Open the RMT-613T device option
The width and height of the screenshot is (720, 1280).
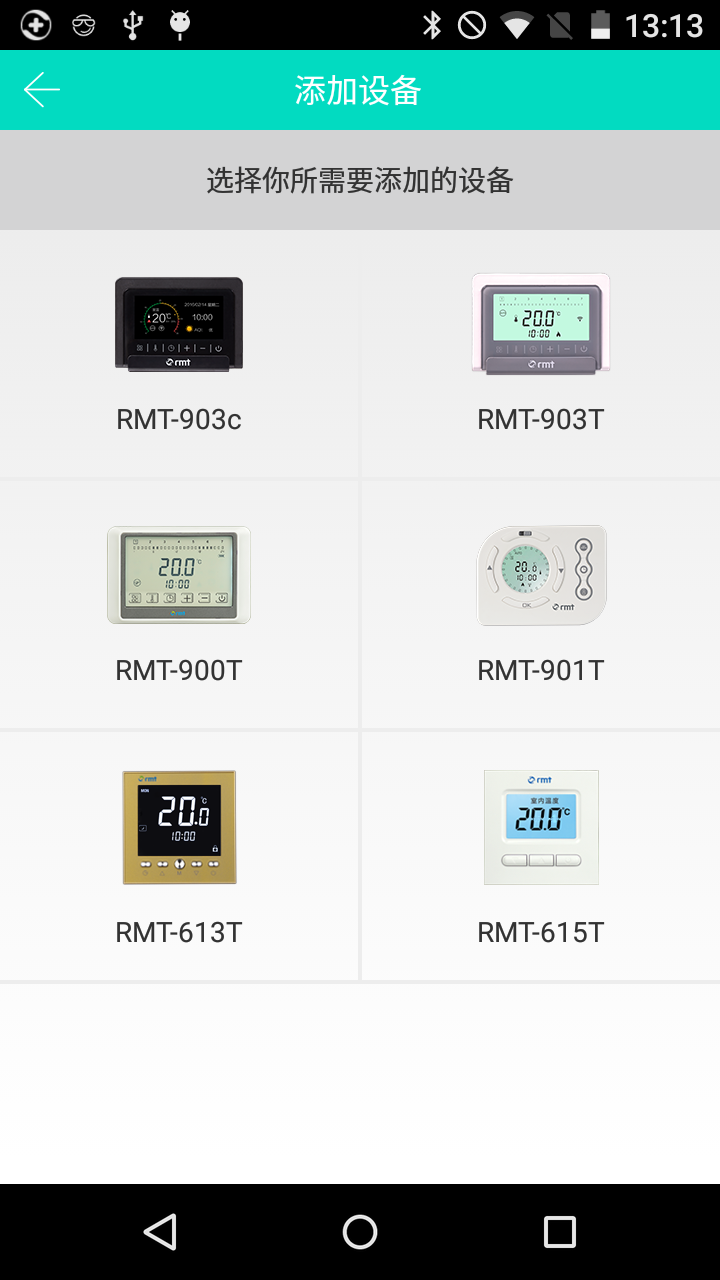coord(179,857)
